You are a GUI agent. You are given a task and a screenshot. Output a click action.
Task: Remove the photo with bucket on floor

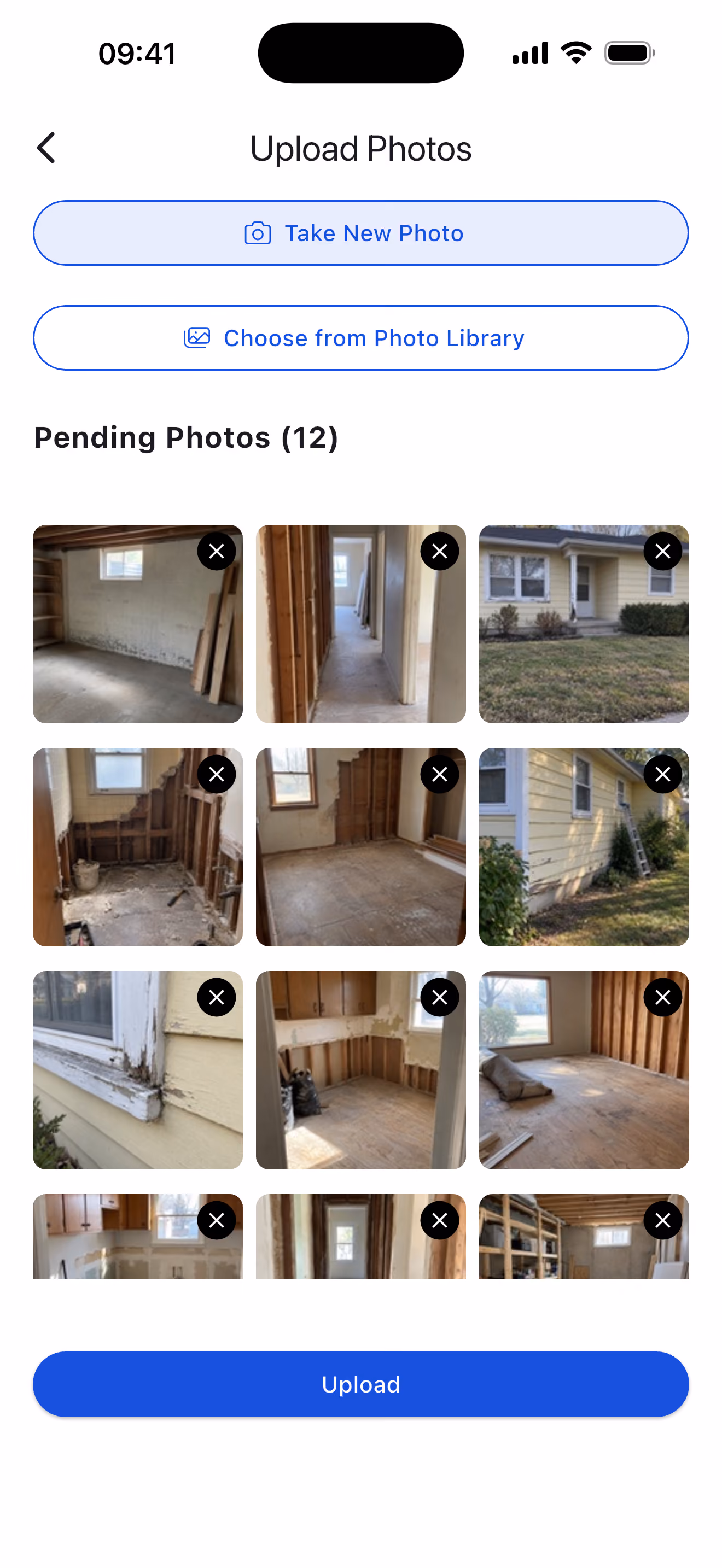(x=217, y=774)
